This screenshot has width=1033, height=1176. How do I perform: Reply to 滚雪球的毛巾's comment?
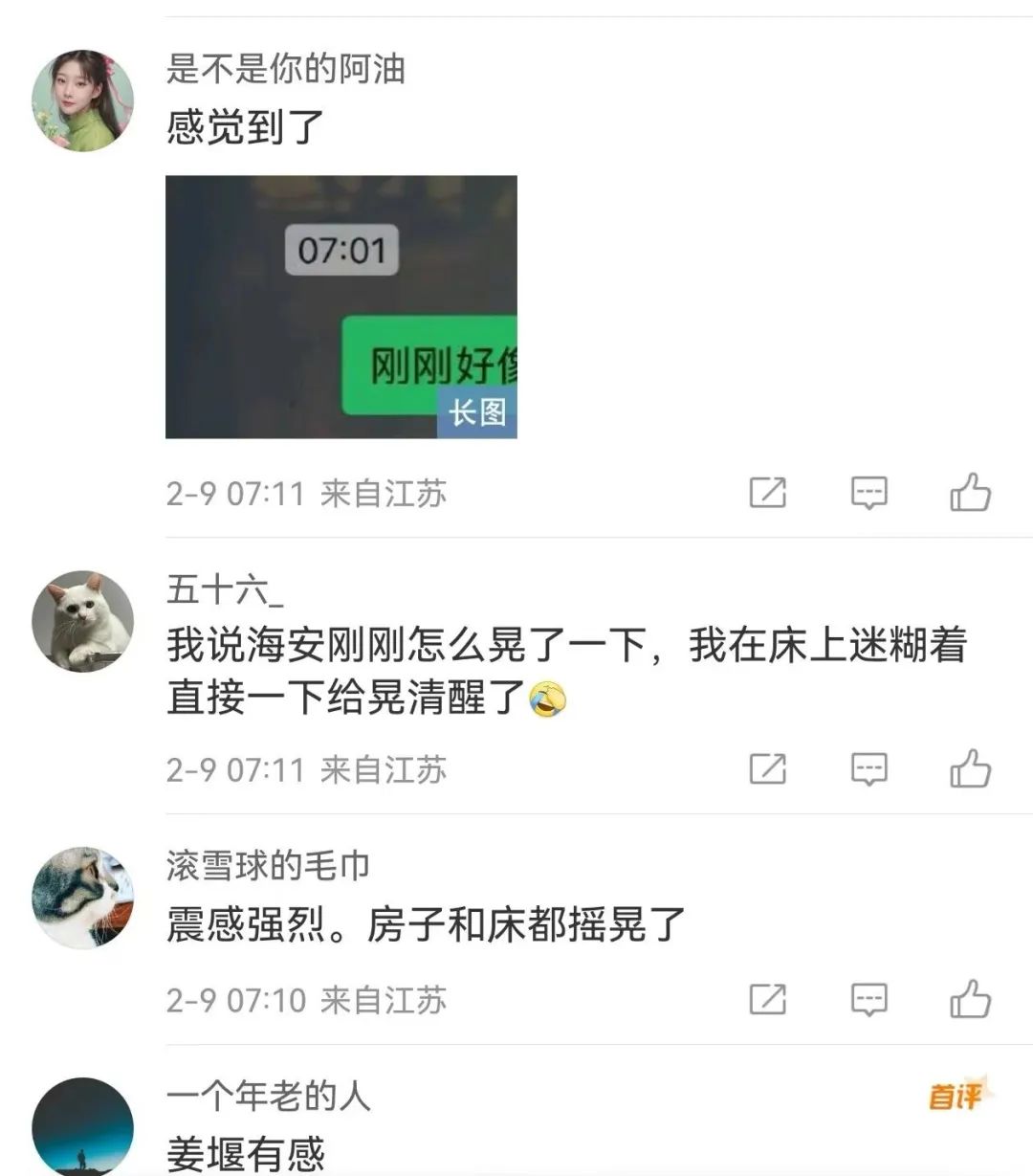coord(868,1000)
